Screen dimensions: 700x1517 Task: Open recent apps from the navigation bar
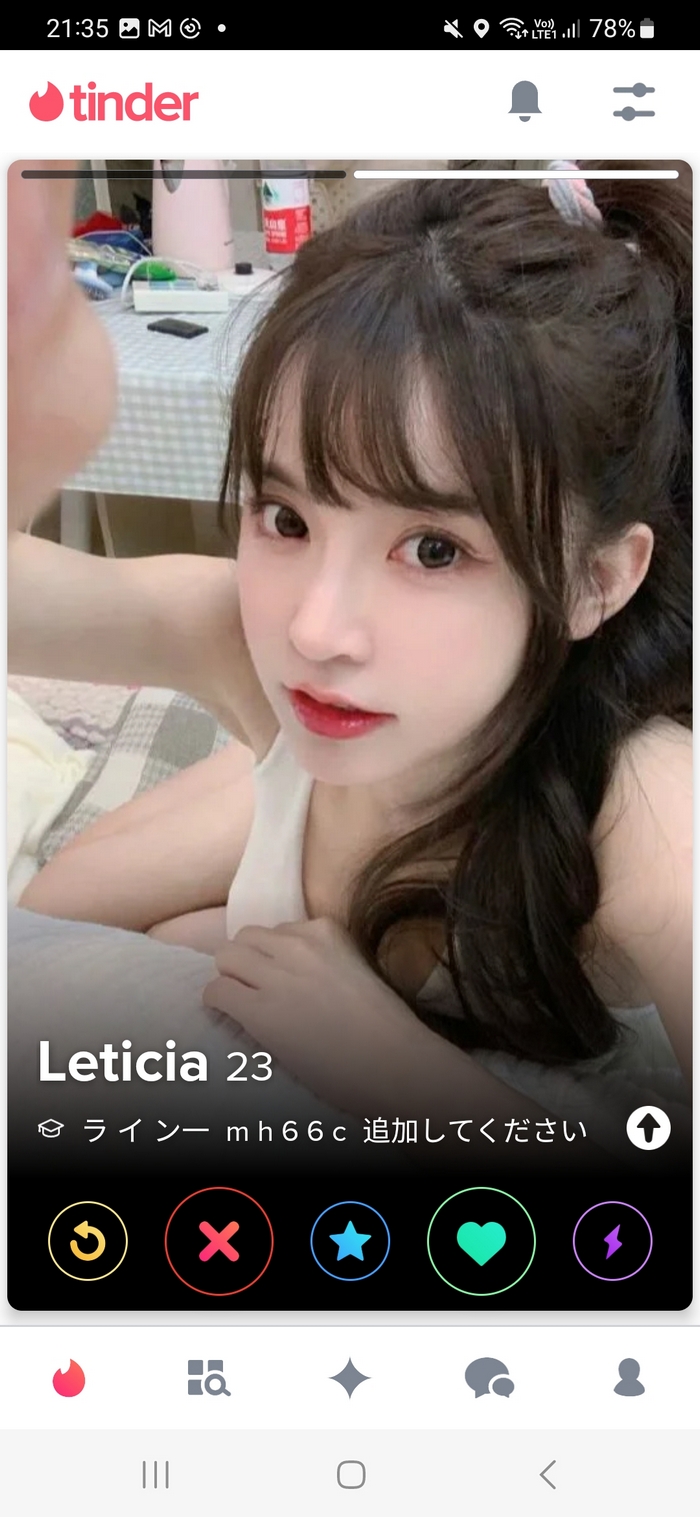point(155,1474)
